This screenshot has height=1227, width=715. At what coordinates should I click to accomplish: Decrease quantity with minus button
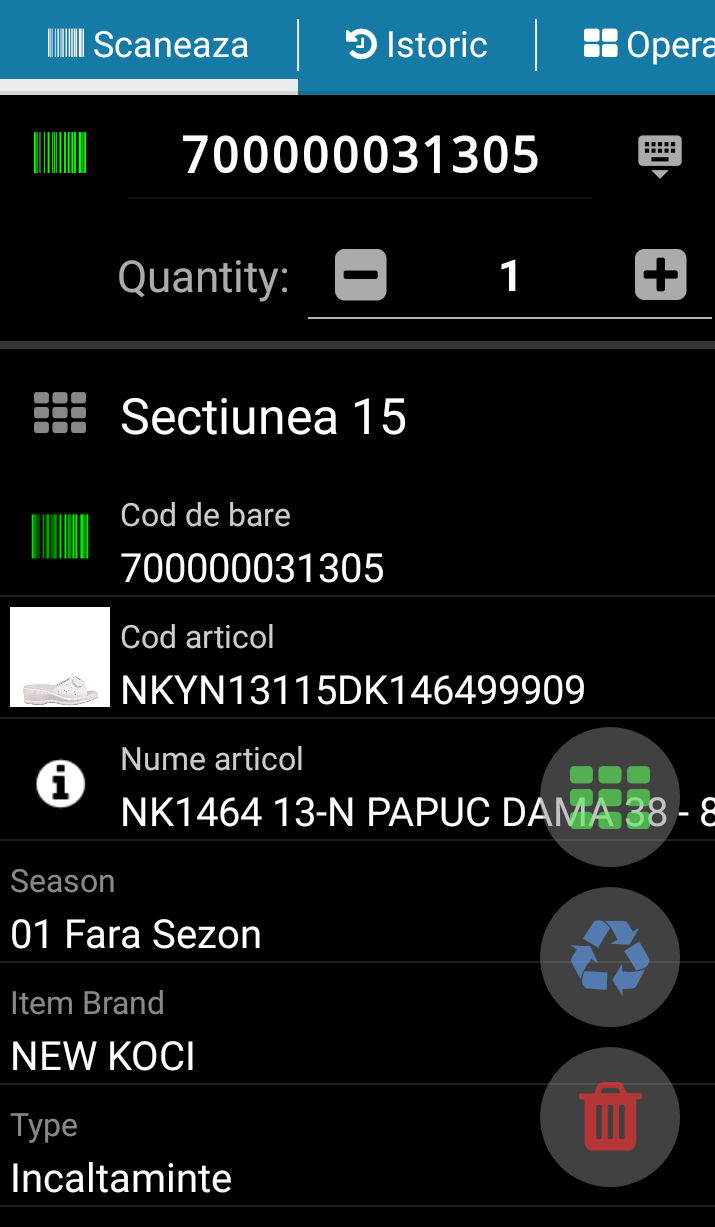coord(360,275)
